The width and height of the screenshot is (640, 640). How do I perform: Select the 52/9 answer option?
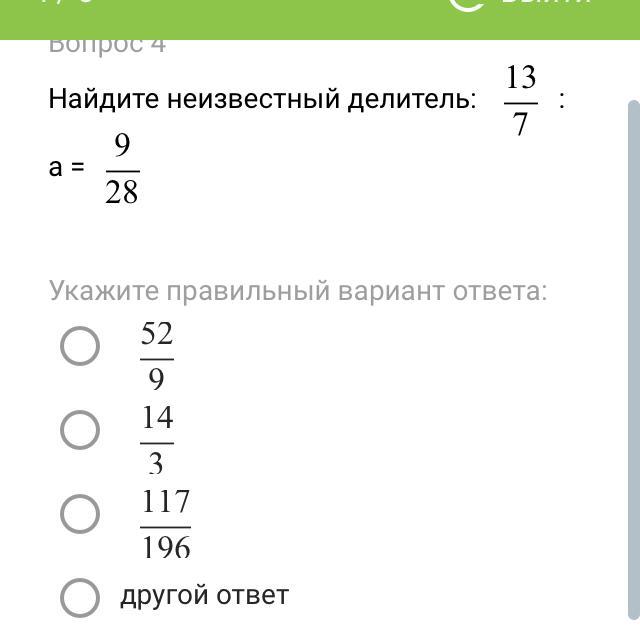tap(80, 346)
